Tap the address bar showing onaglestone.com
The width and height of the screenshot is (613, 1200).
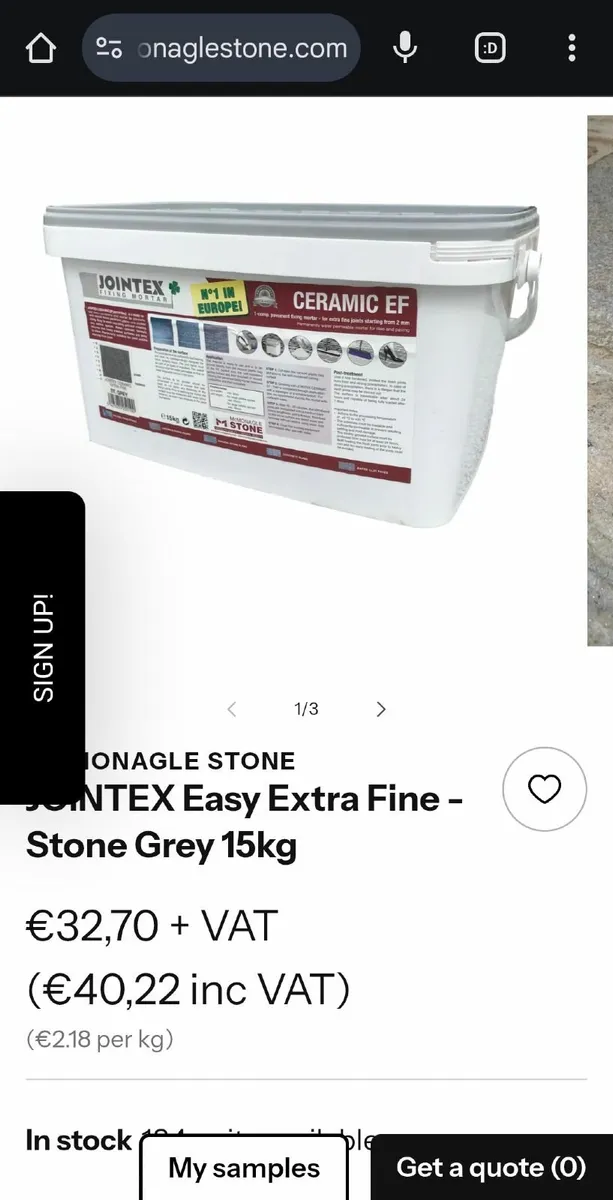point(222,48)
